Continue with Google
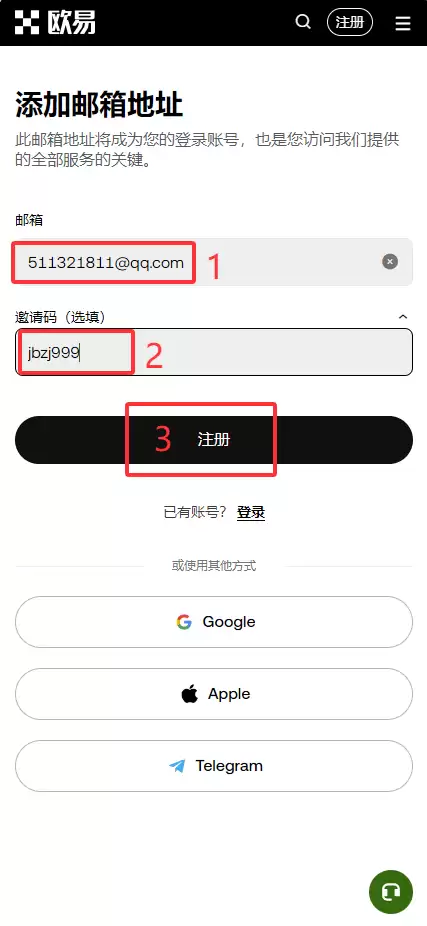427x926 pixels. pos(214,622)
